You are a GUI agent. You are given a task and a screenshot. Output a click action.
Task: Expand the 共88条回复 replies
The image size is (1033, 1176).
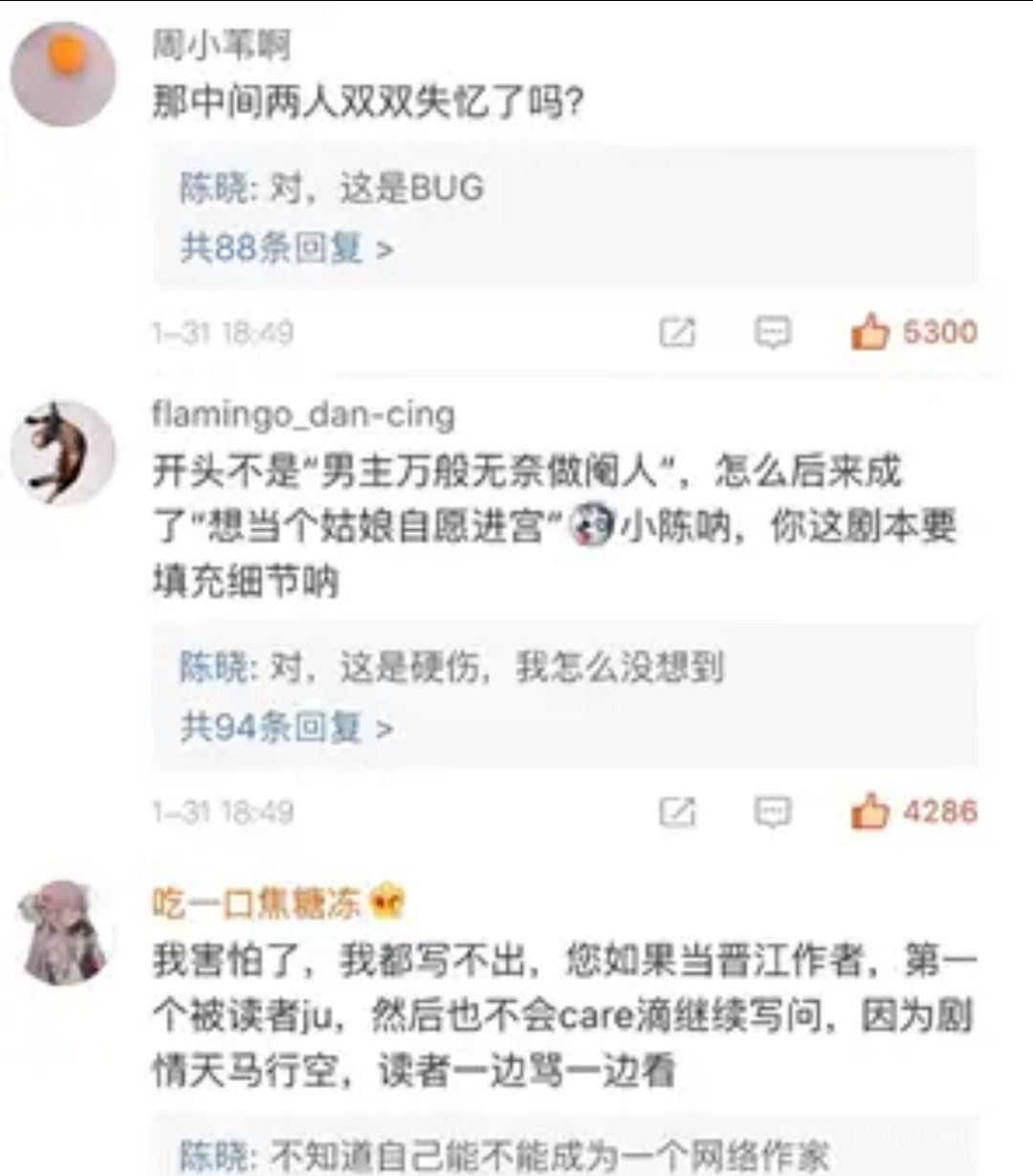286,249
